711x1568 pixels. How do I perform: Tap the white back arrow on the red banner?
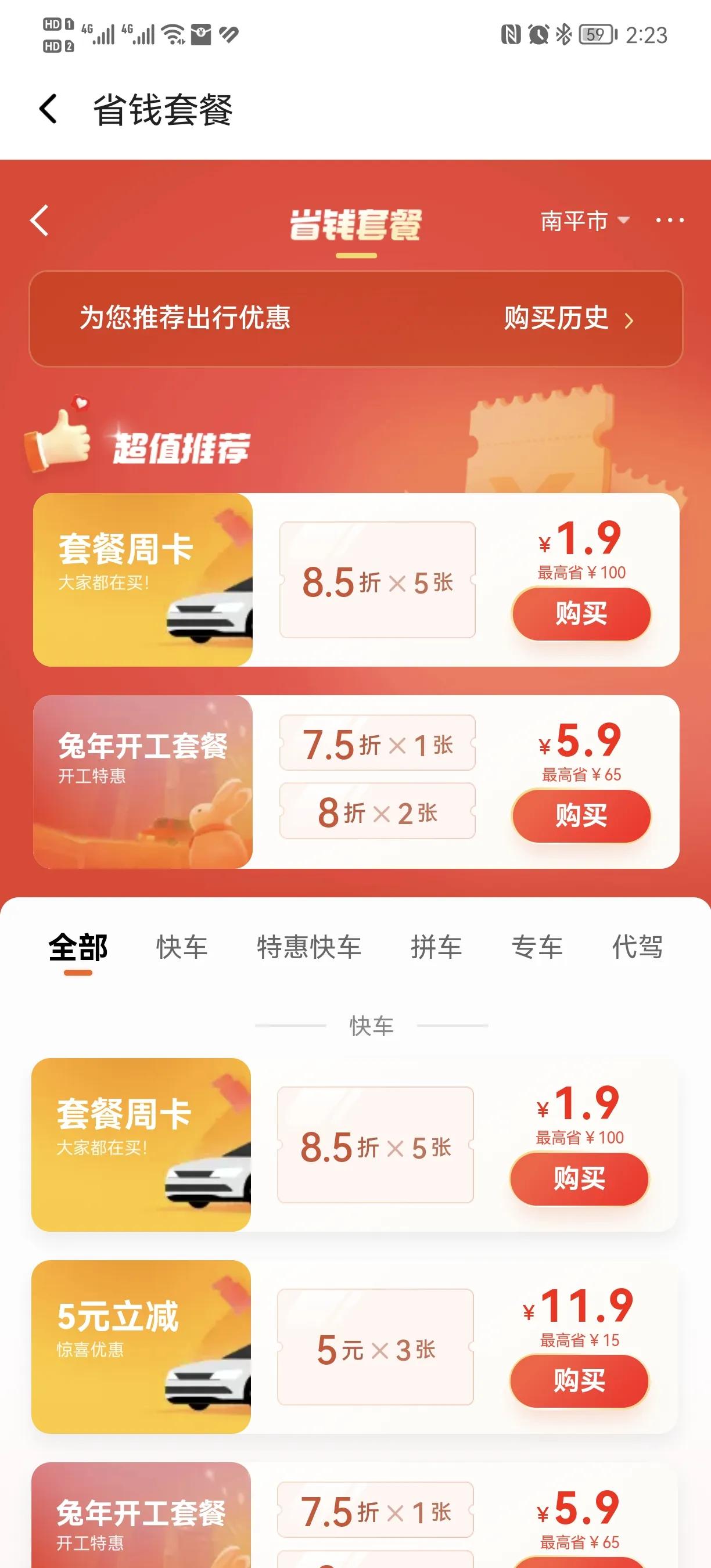click(39, 220)
